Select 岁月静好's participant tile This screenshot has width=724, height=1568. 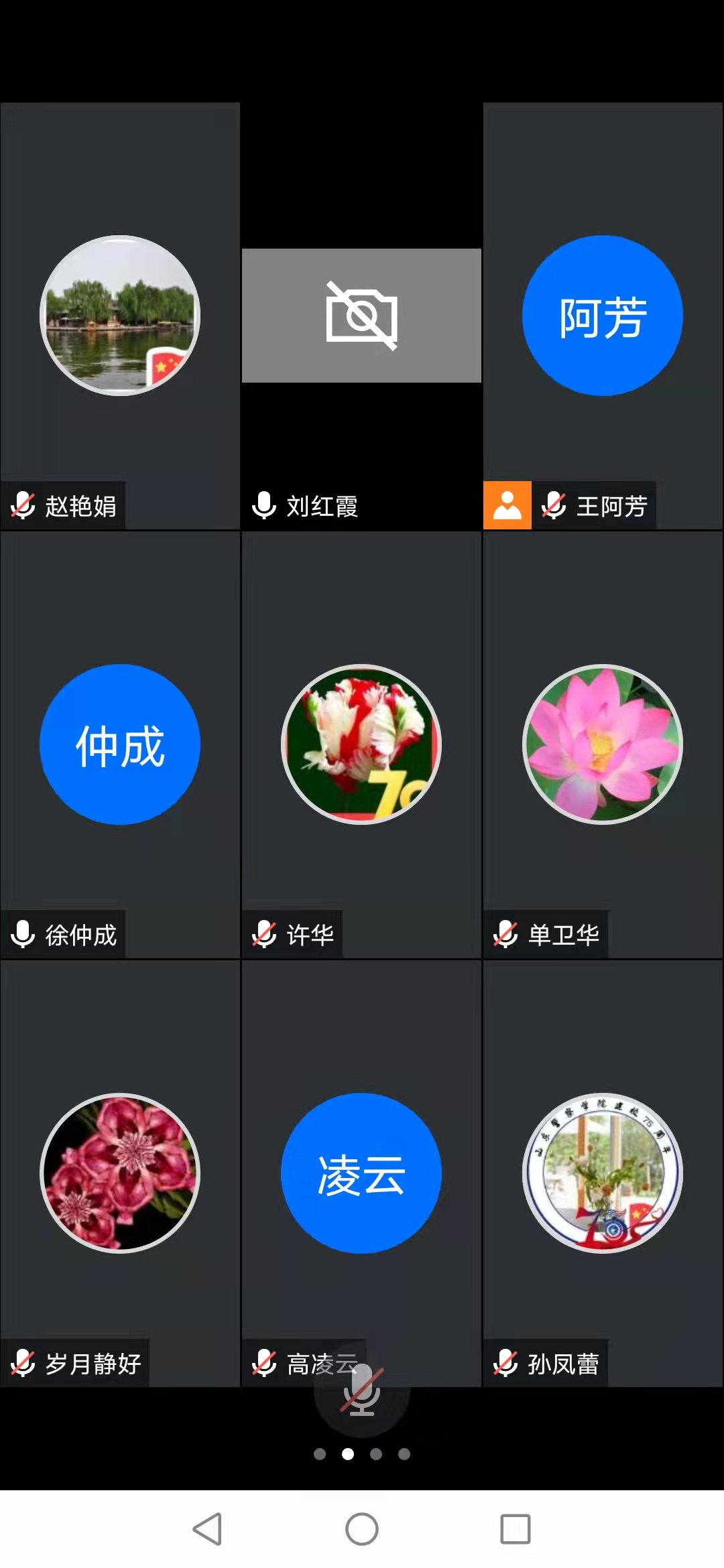[120, 1173]
